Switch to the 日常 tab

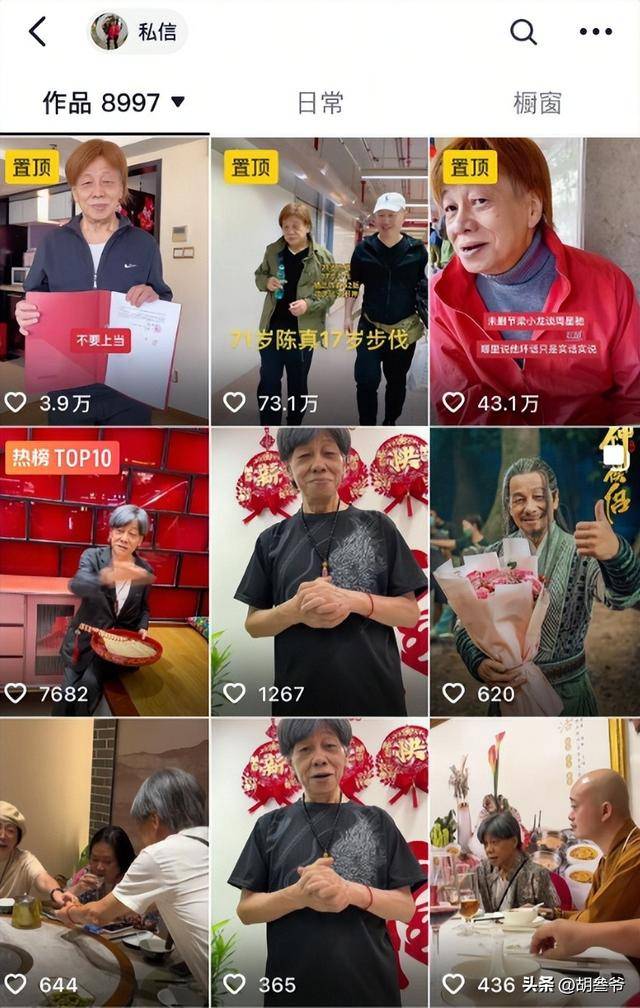click(320, 102)
